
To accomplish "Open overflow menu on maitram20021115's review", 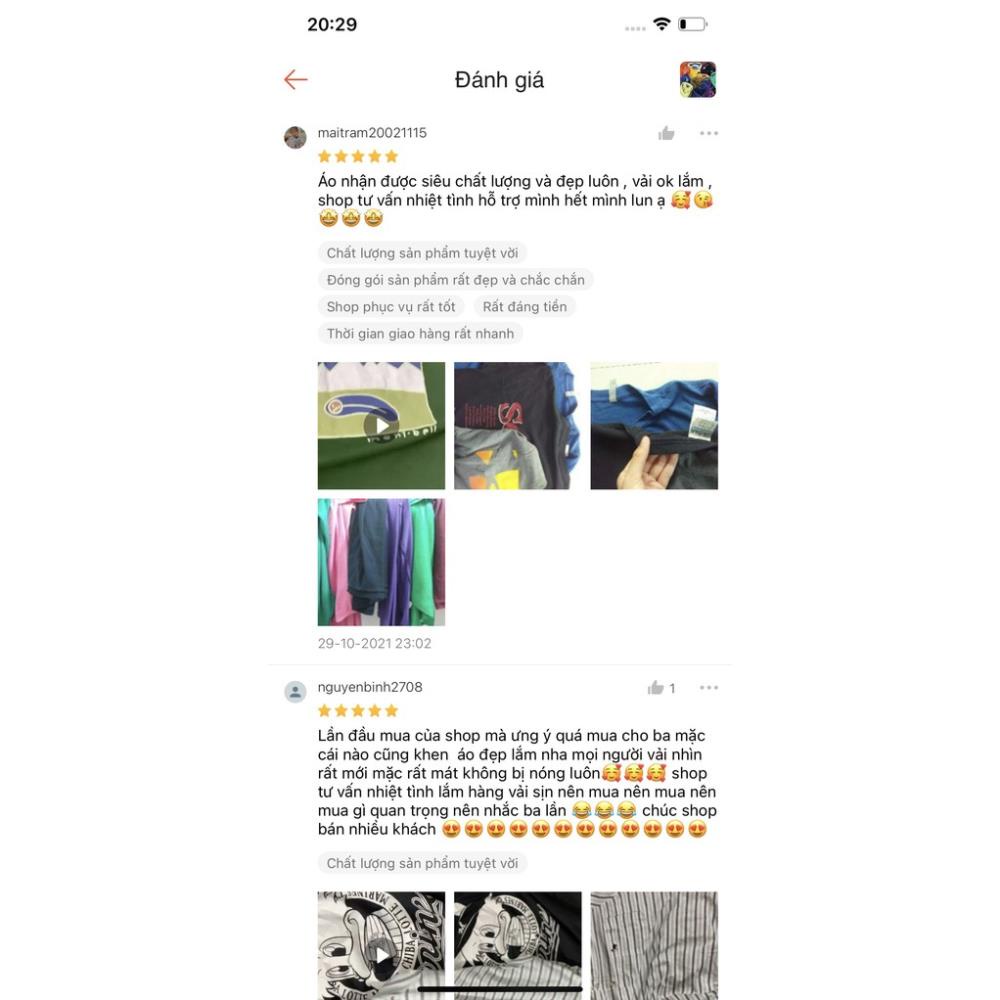I will [709, 133].
